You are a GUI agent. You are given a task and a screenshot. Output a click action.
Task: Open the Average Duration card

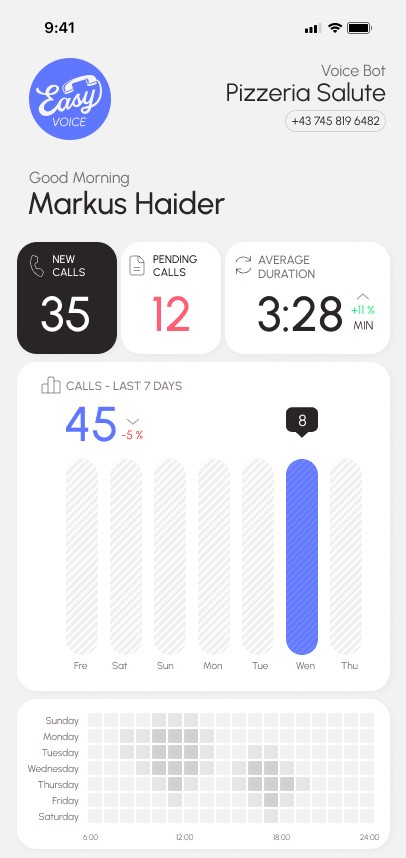coord(308,298)
